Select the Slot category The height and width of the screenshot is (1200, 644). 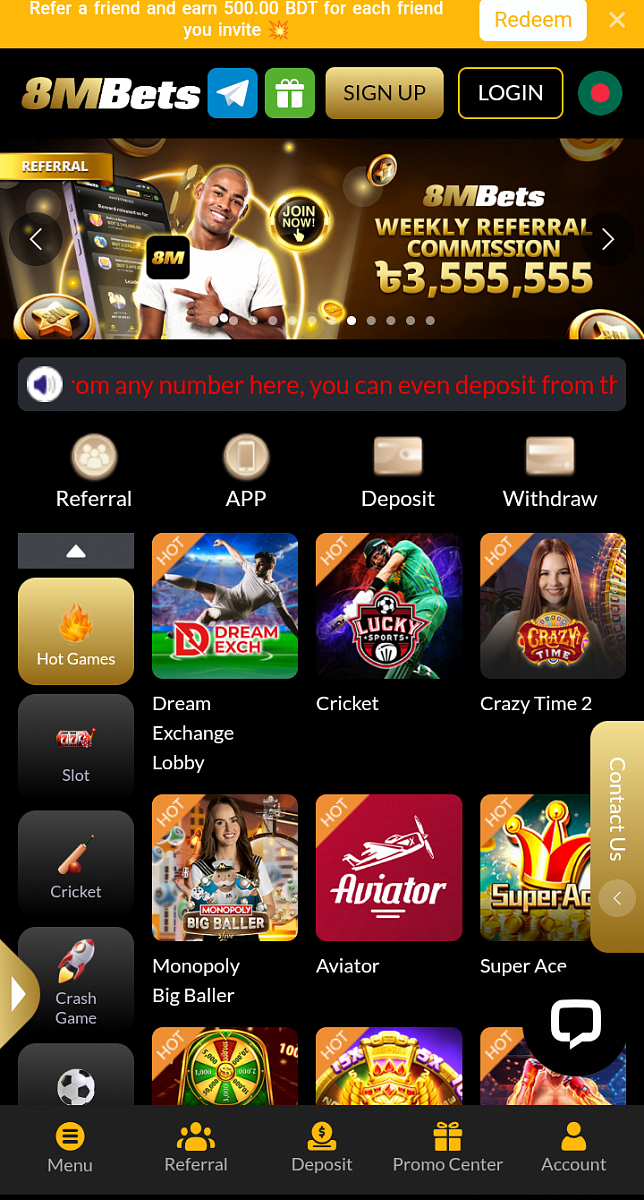76,751
